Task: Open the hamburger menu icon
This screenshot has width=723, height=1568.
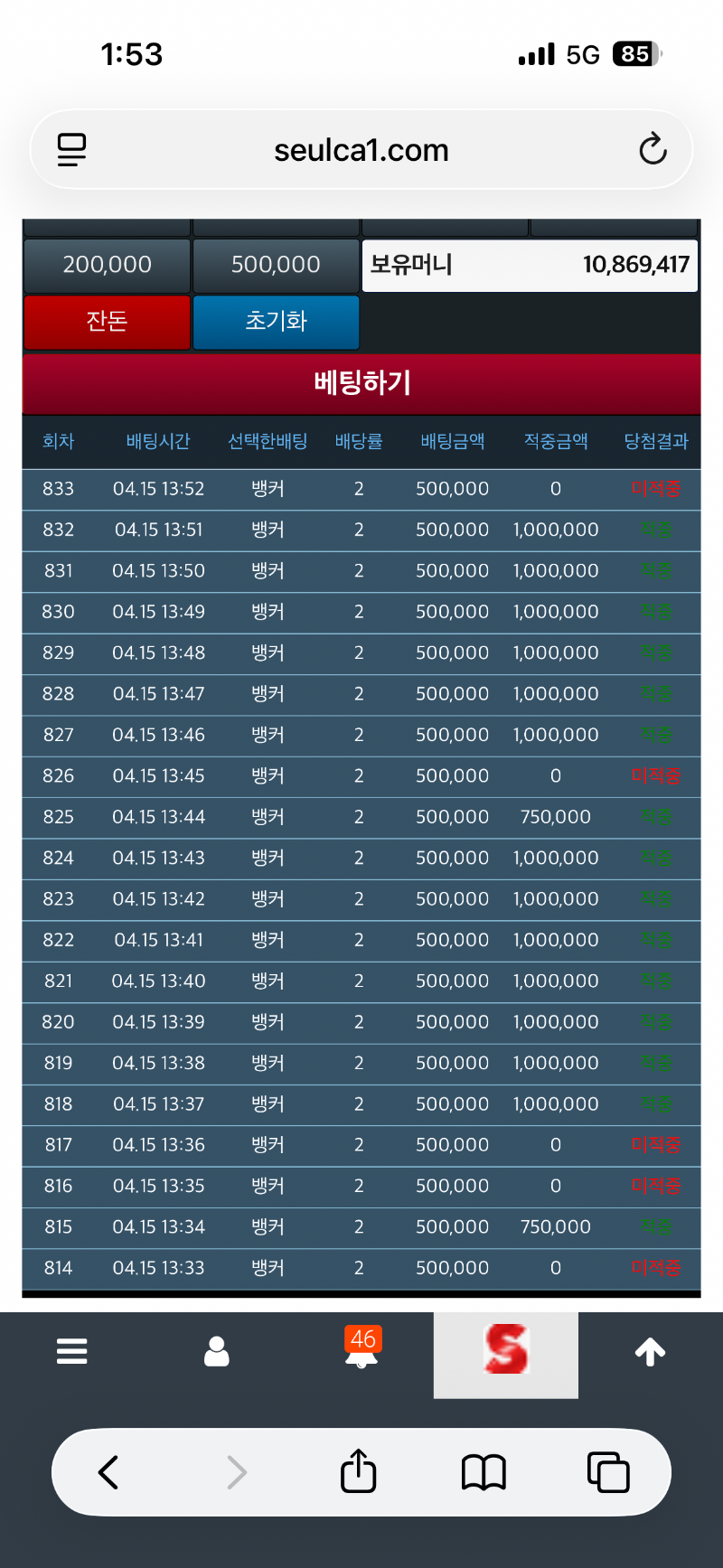Action: click(x=71, y=1351)
